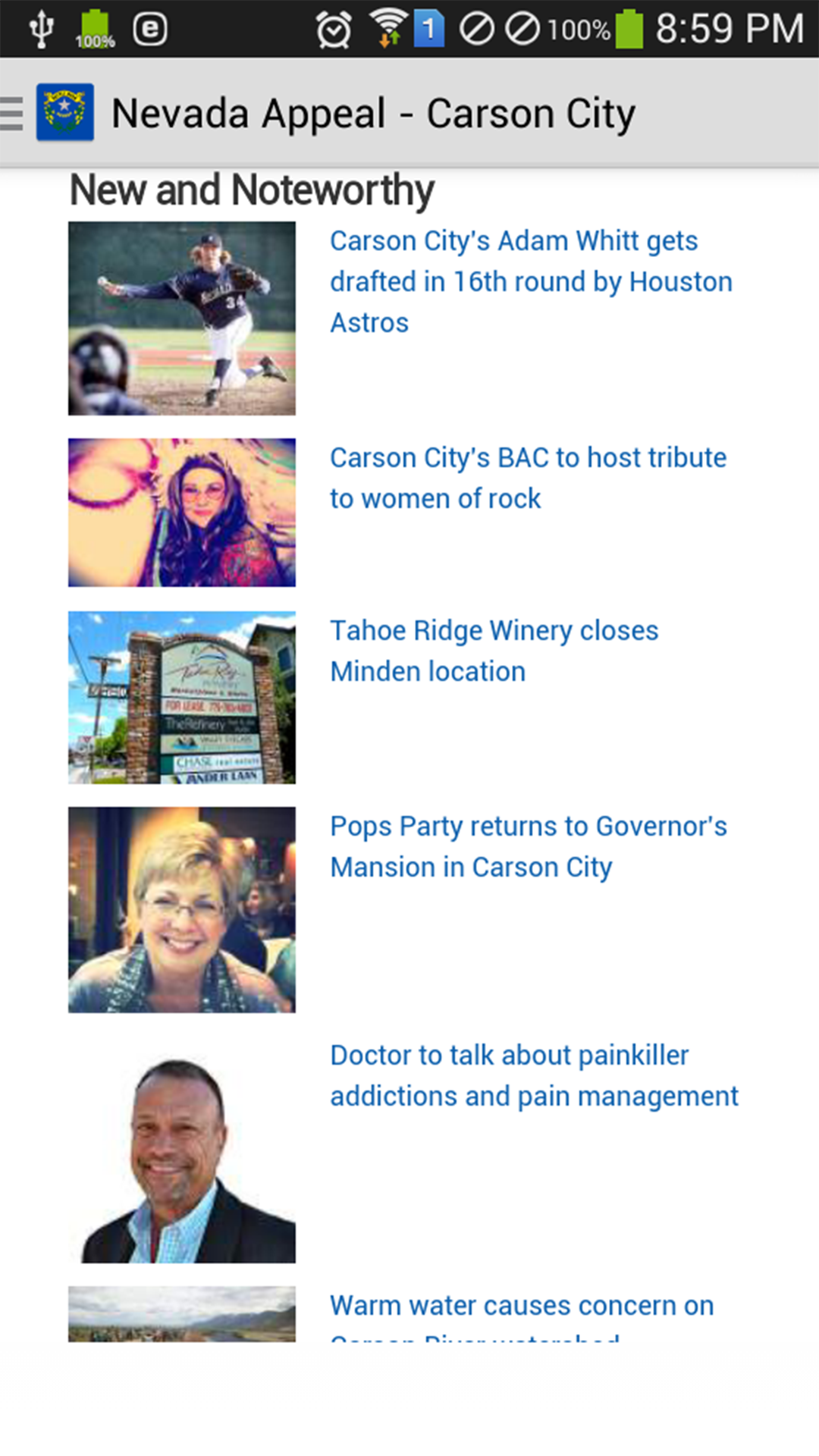
Task: Open Tahoe Ridge Winery closes Minden story
Action: tap(494, 651)
